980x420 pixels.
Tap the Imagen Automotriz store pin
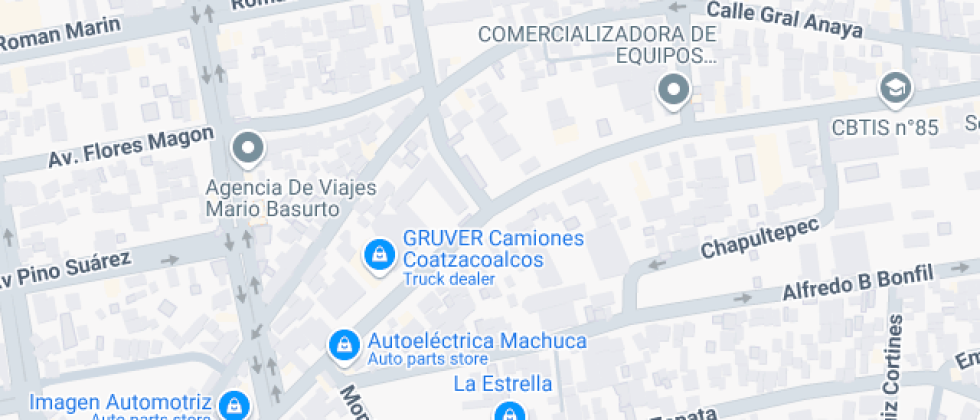pos(233,405)
